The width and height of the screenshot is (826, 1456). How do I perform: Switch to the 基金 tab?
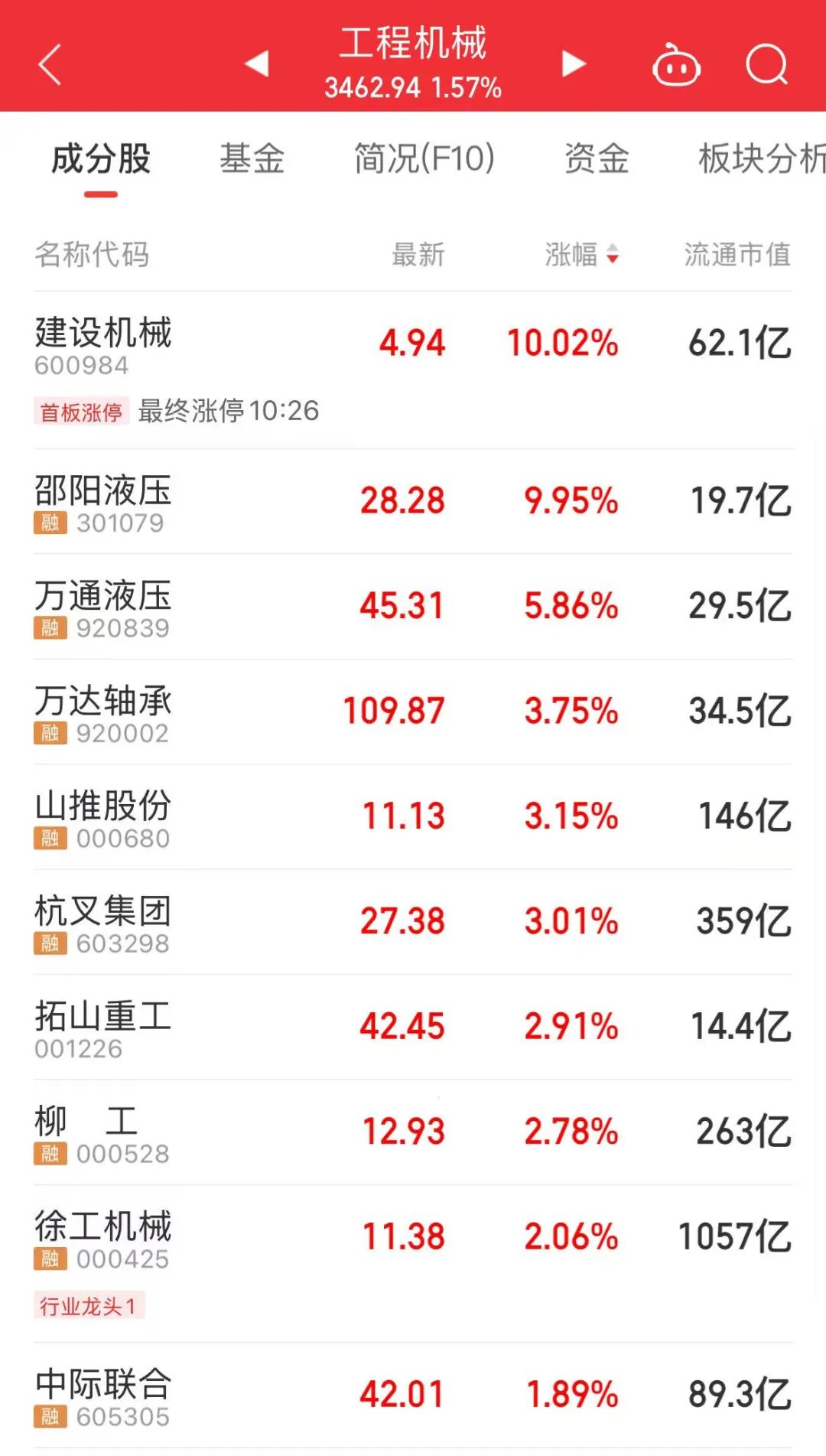(252, 159)
